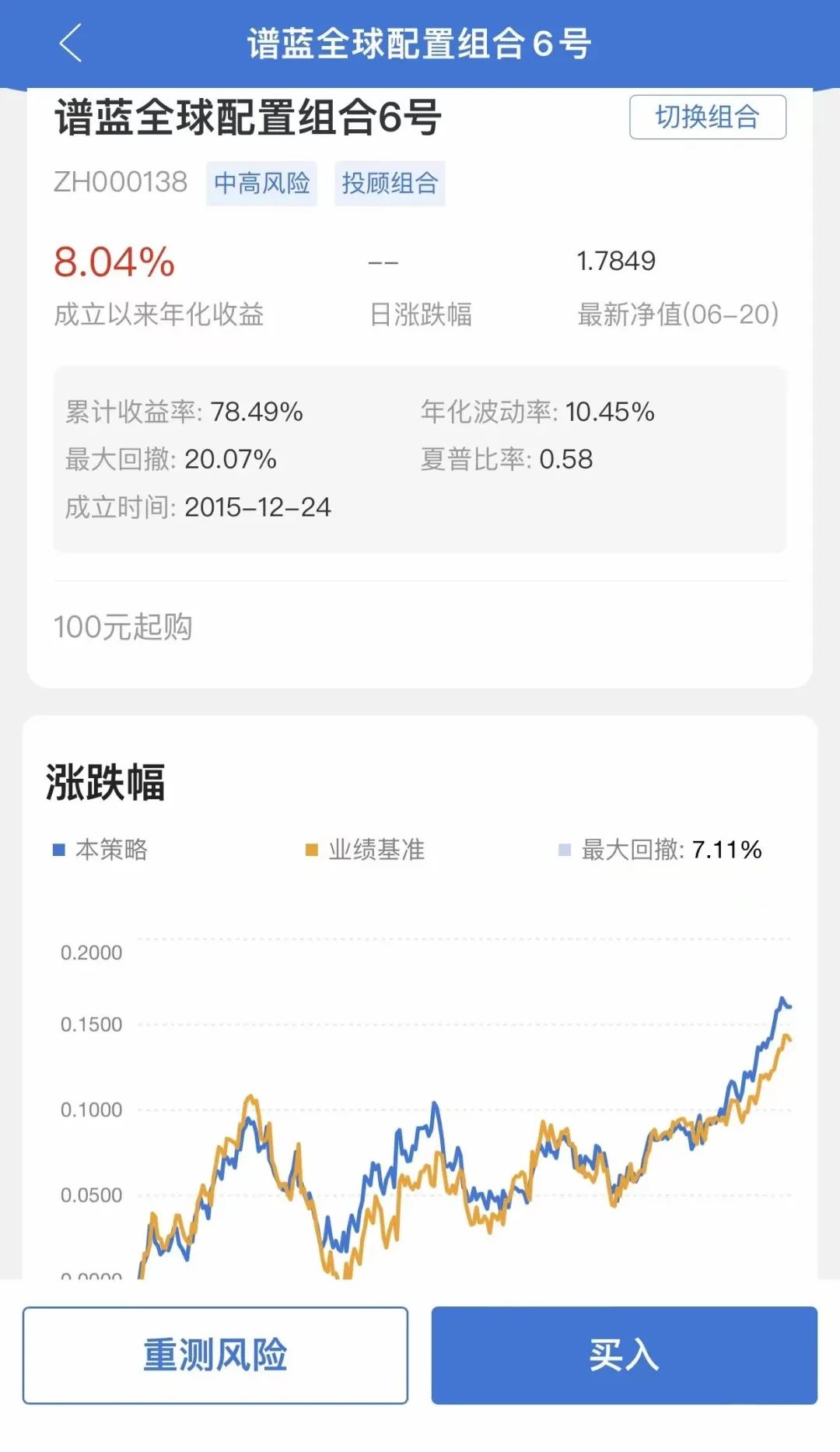Expand the 累计收益率 cumulative return section
The height and width of the screenshot is (1452, 840).
[184, 413]
